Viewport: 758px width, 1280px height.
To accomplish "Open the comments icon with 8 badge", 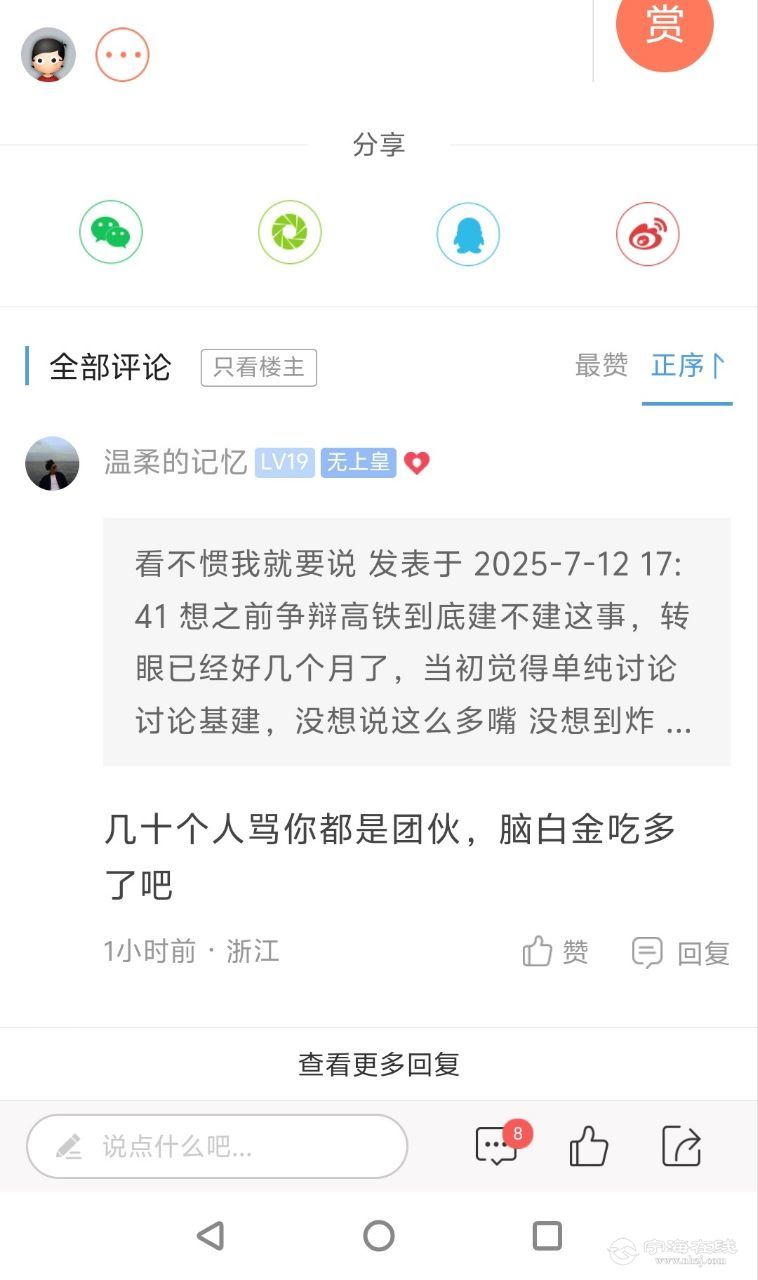I will click(x=497, y=1146).
